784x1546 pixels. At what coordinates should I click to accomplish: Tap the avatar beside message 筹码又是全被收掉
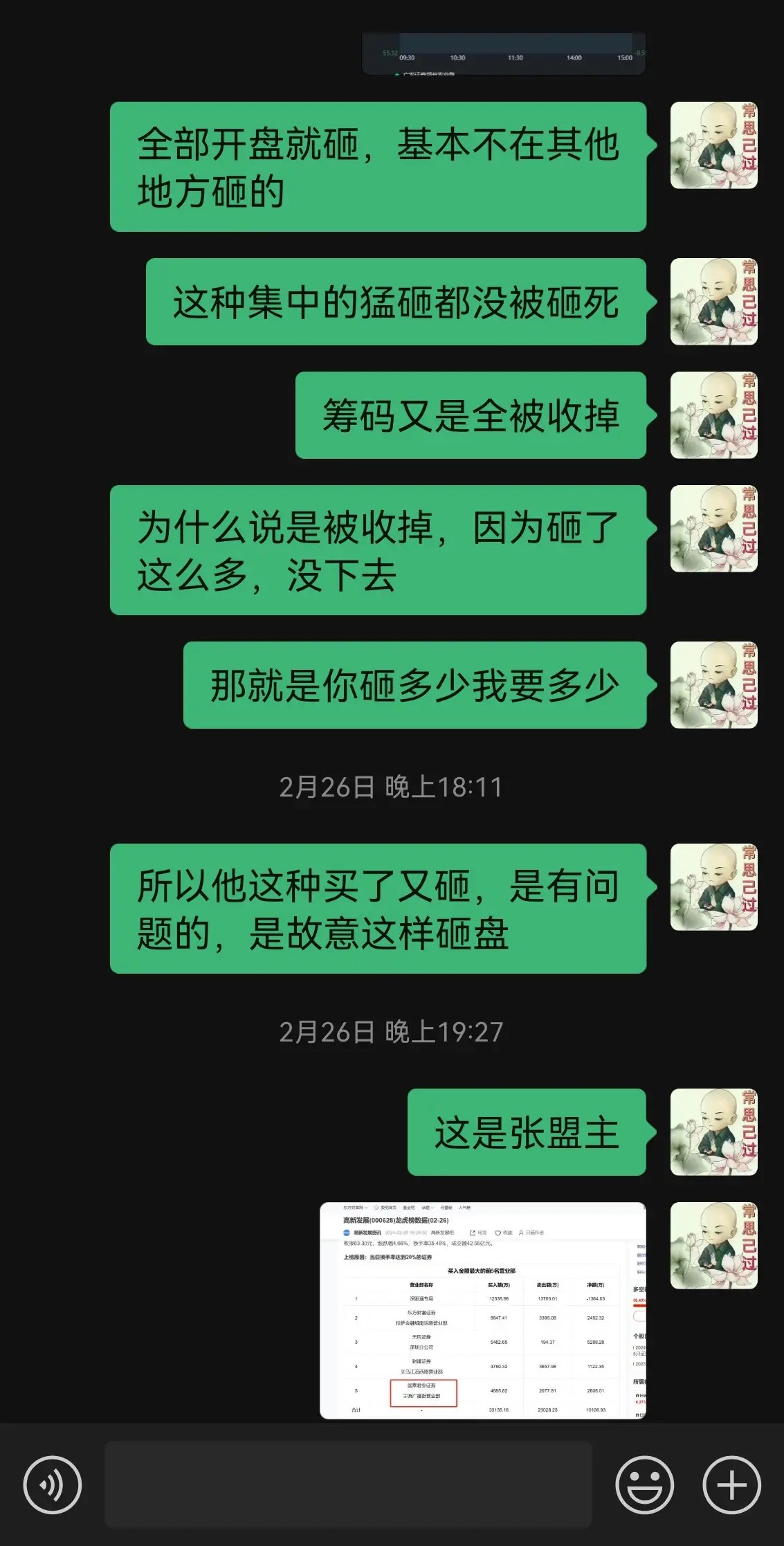713,415
